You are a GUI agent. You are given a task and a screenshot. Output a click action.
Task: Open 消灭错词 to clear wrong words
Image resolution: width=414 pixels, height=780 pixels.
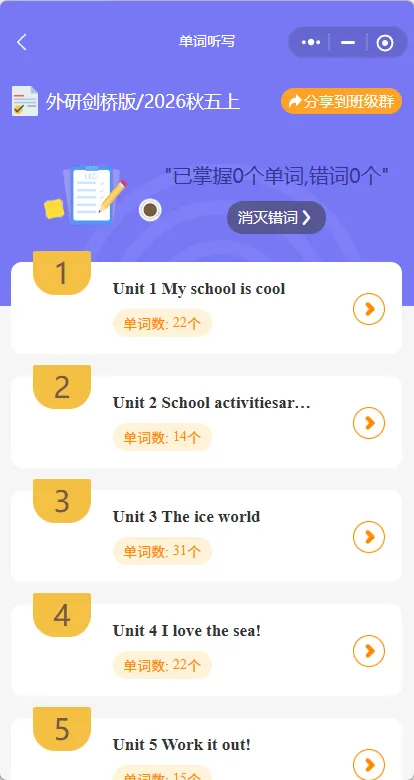(276, 217)
